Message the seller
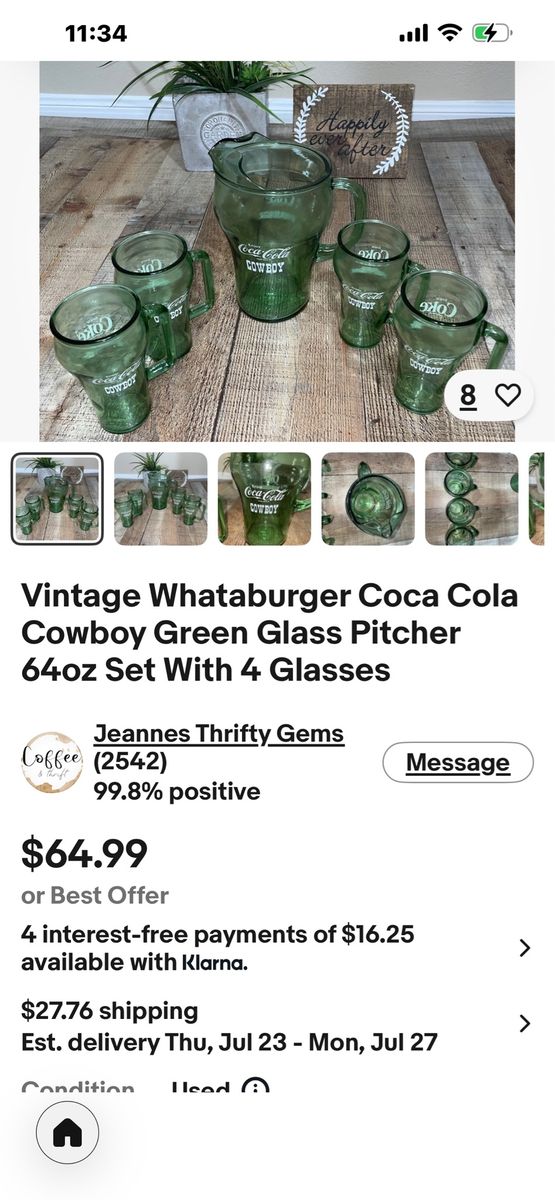Screen dimensions: 555x1200 coord(458,763)
